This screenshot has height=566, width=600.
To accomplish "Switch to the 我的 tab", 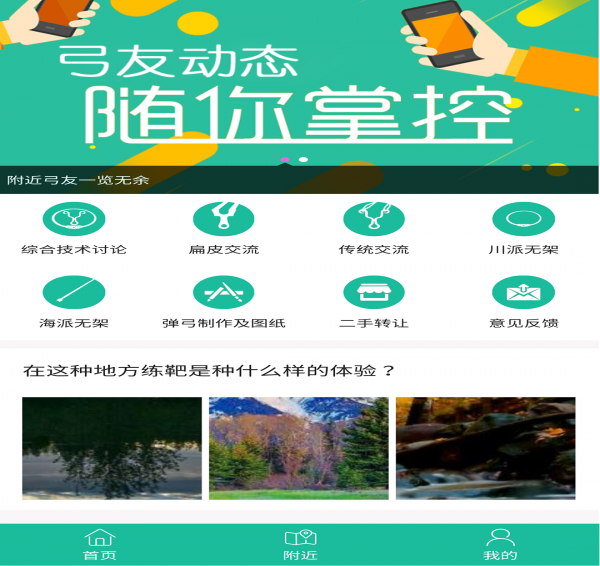I will (500, 545).
